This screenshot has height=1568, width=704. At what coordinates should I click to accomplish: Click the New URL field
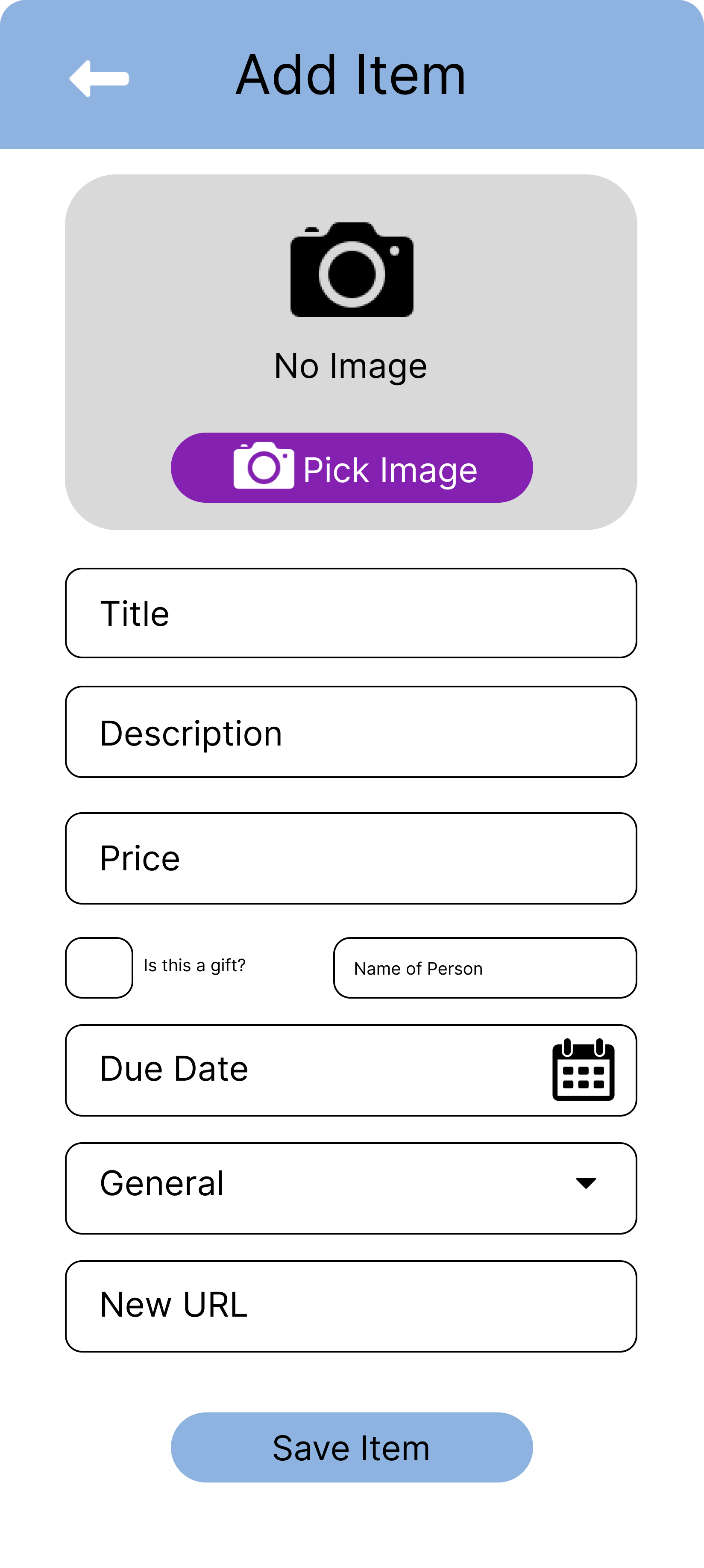pyautogui.click(x=350, y=1304)
